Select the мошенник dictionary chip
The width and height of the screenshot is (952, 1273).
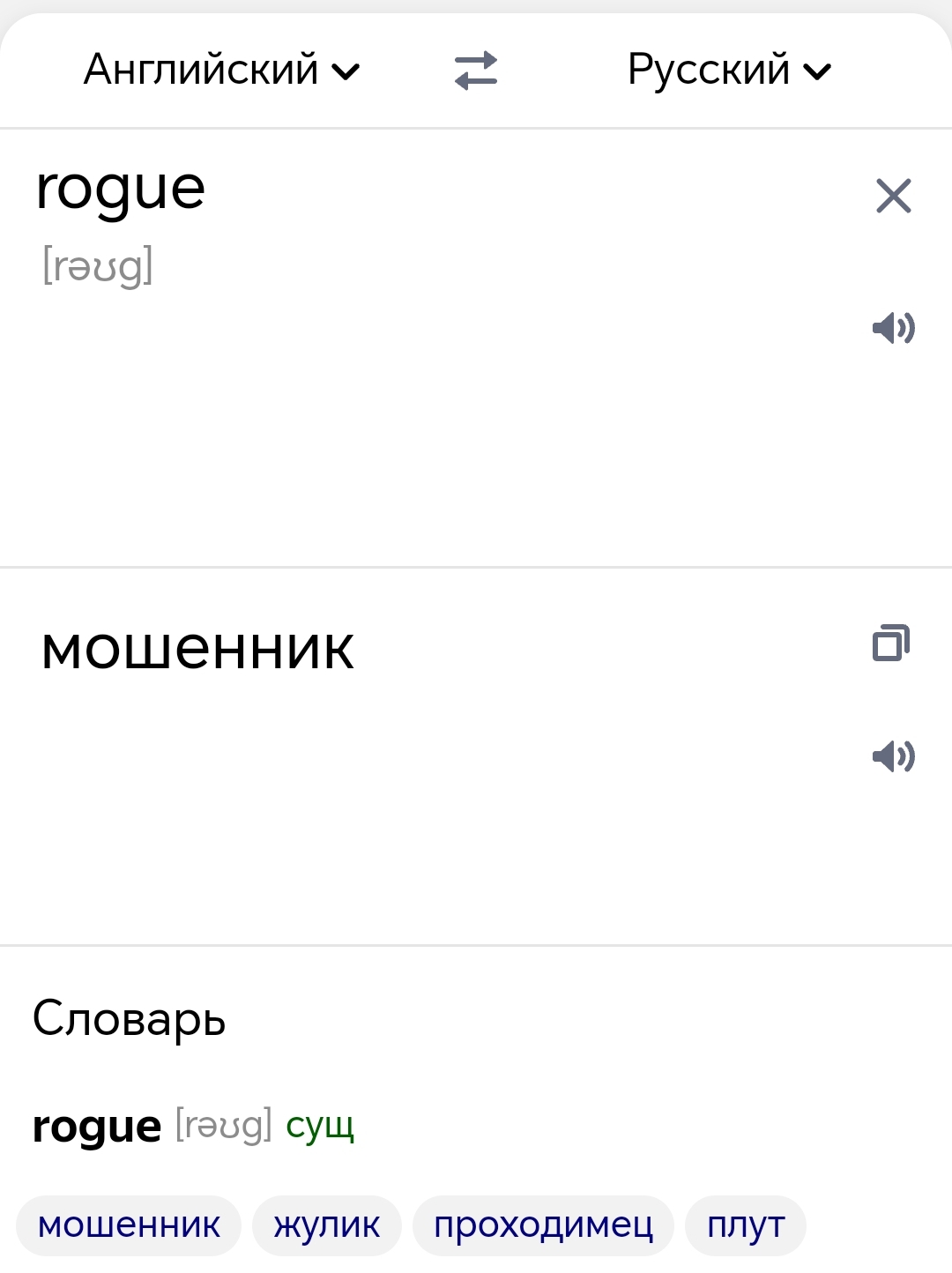click(x=129, y=1225)
